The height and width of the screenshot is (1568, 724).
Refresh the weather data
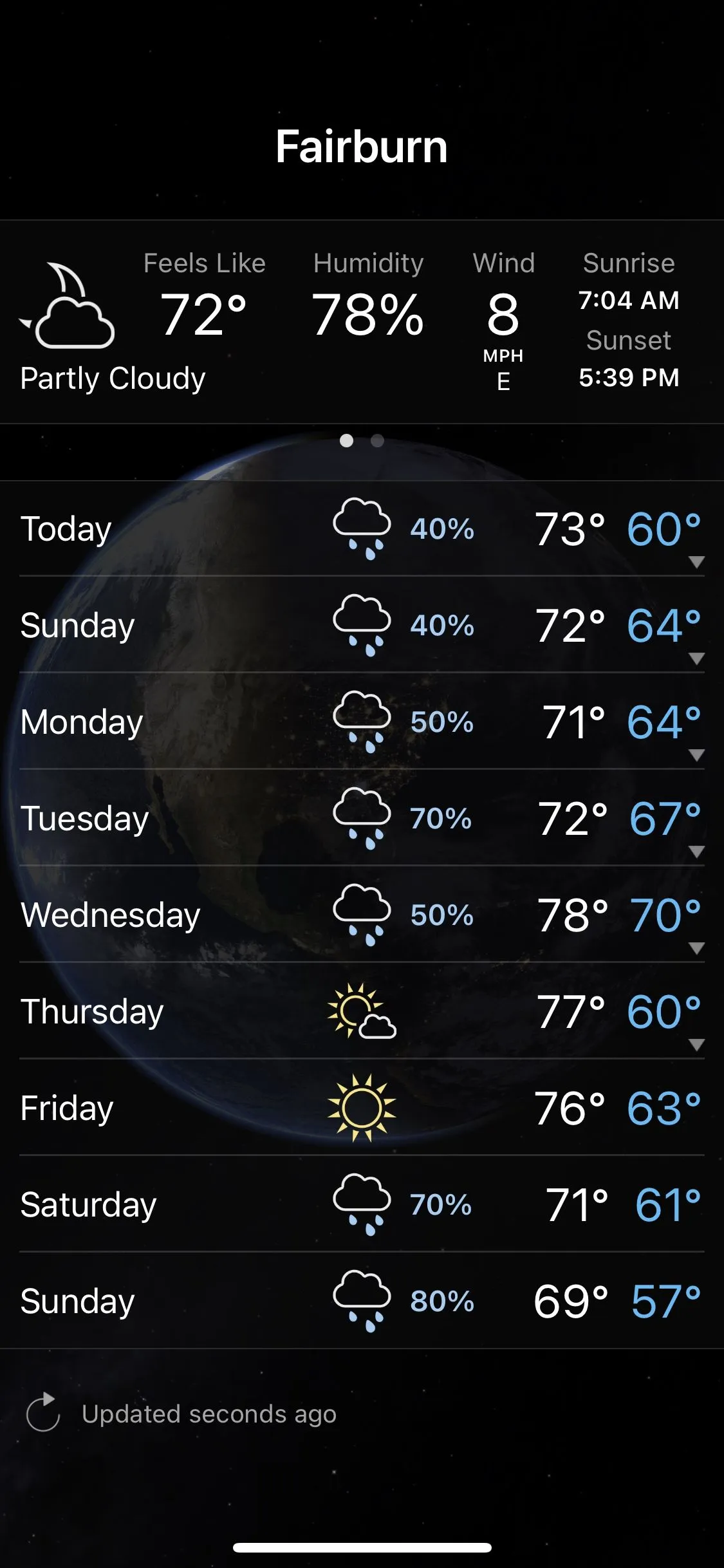point(43,1414)
